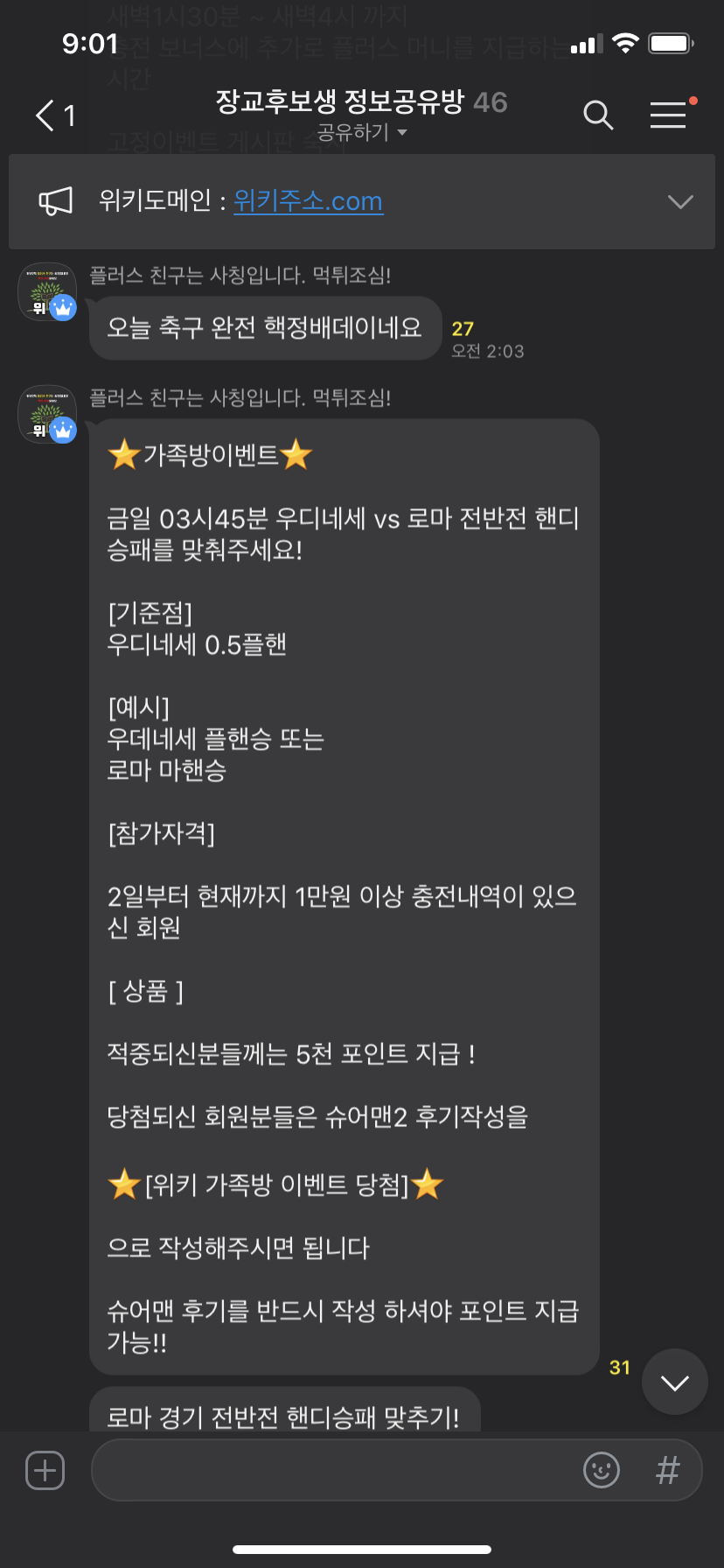The height and width of the screenshot is (1568, 724).
Task: Expand the pinned notice banner
Action: point(679,202)
